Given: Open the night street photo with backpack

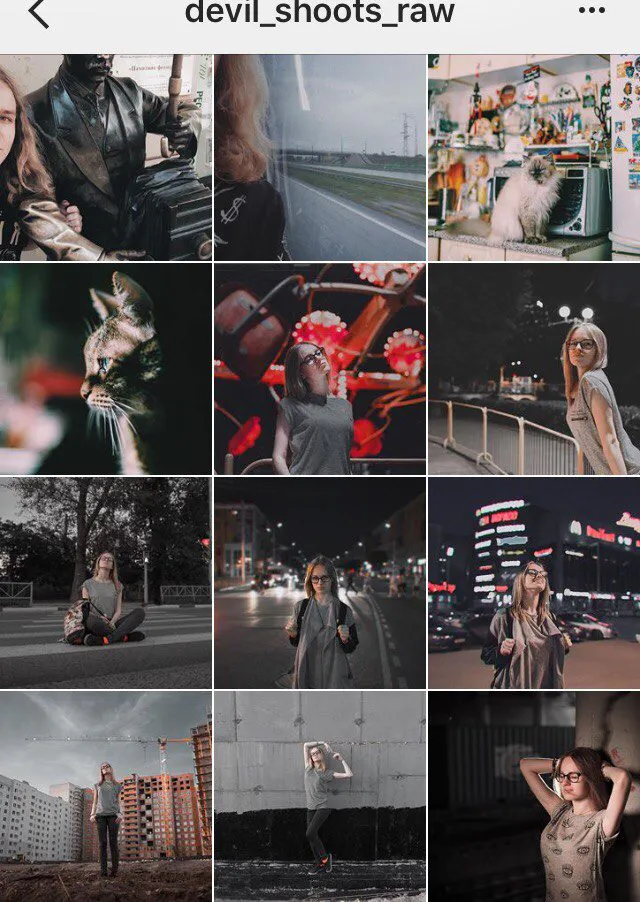Looking at the screenshot, I should (320, 583).
